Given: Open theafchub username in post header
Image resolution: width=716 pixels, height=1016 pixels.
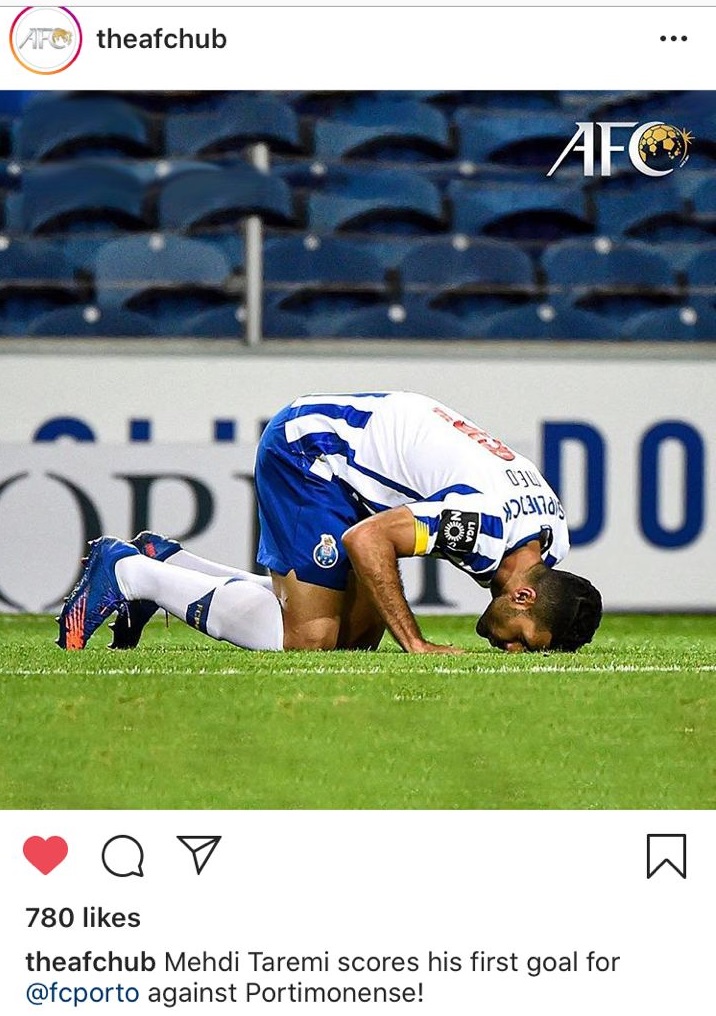Looking at the screenshot, I should tap(161, 39).
